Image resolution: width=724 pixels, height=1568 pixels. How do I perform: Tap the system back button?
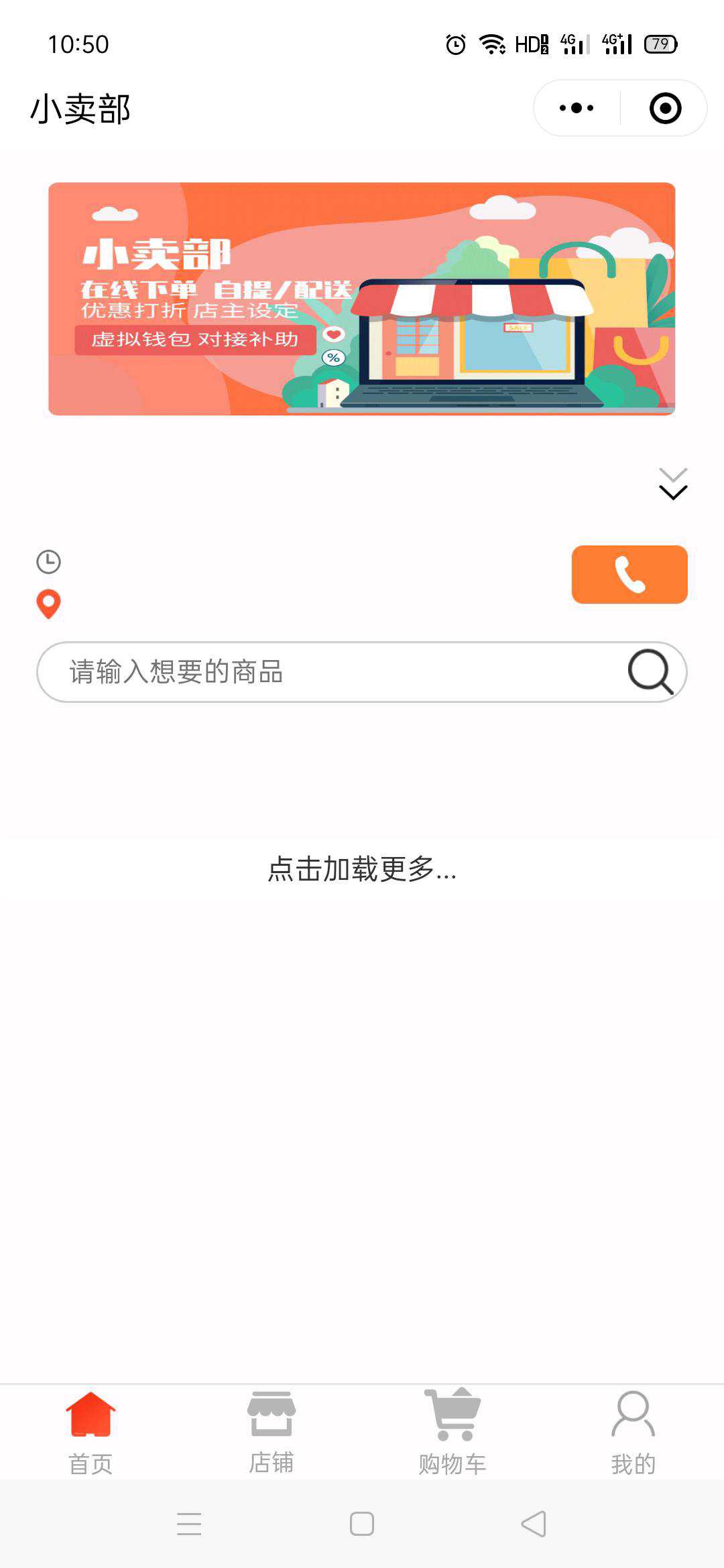(534, 1524)
